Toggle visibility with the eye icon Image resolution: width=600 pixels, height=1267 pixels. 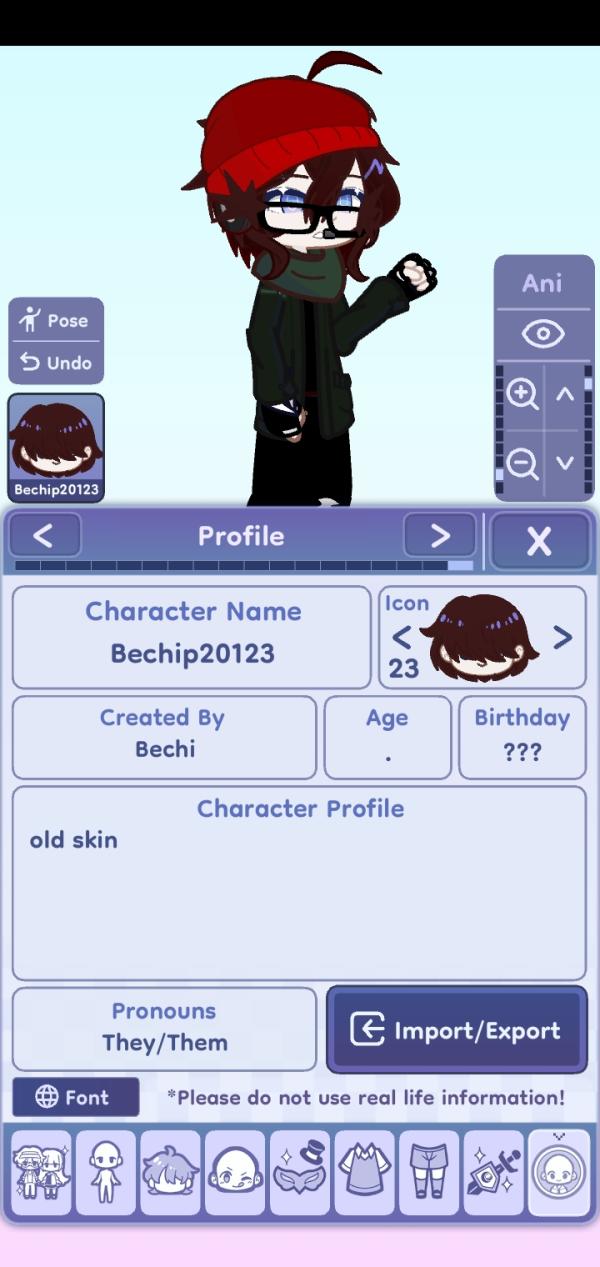click(542, 334)
